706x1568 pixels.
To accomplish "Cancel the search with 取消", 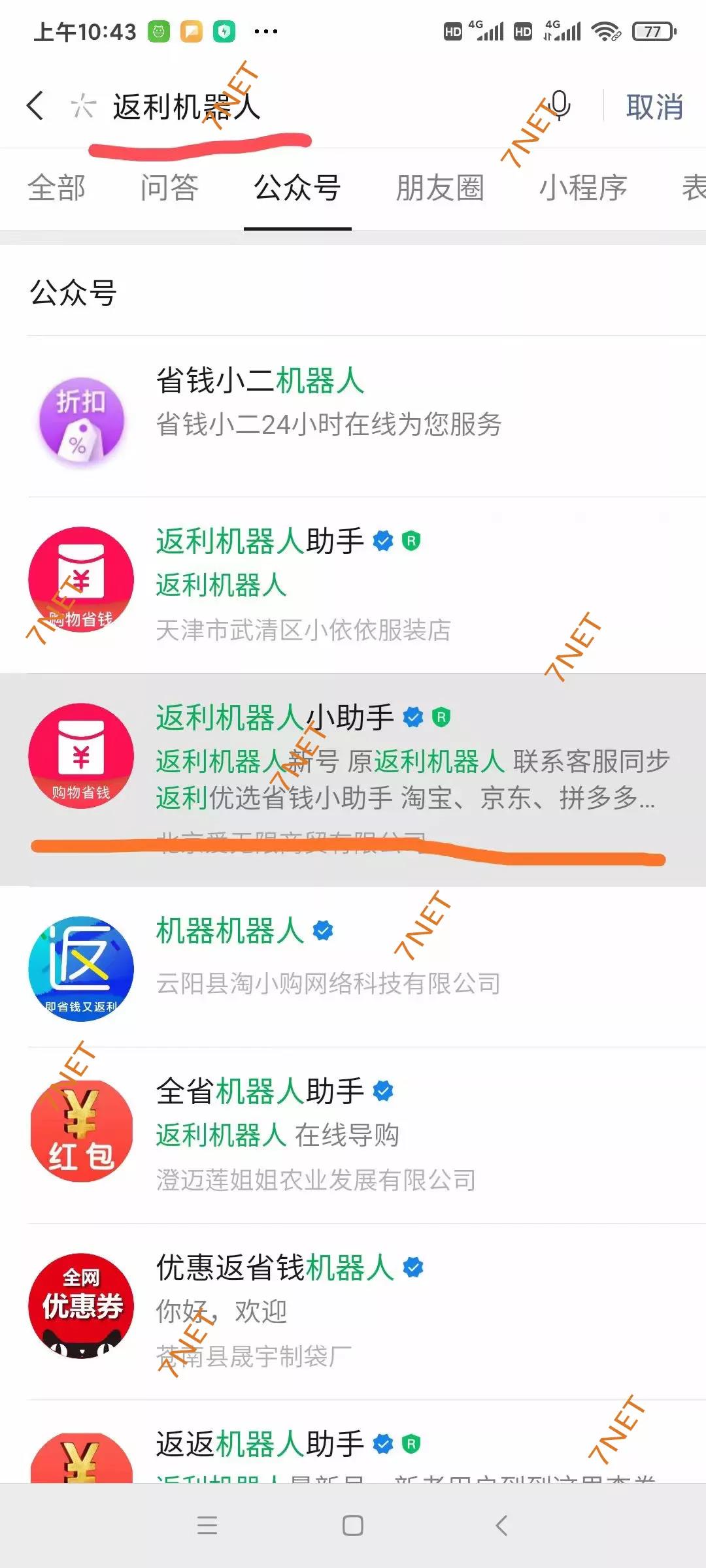I will point(654,106).
